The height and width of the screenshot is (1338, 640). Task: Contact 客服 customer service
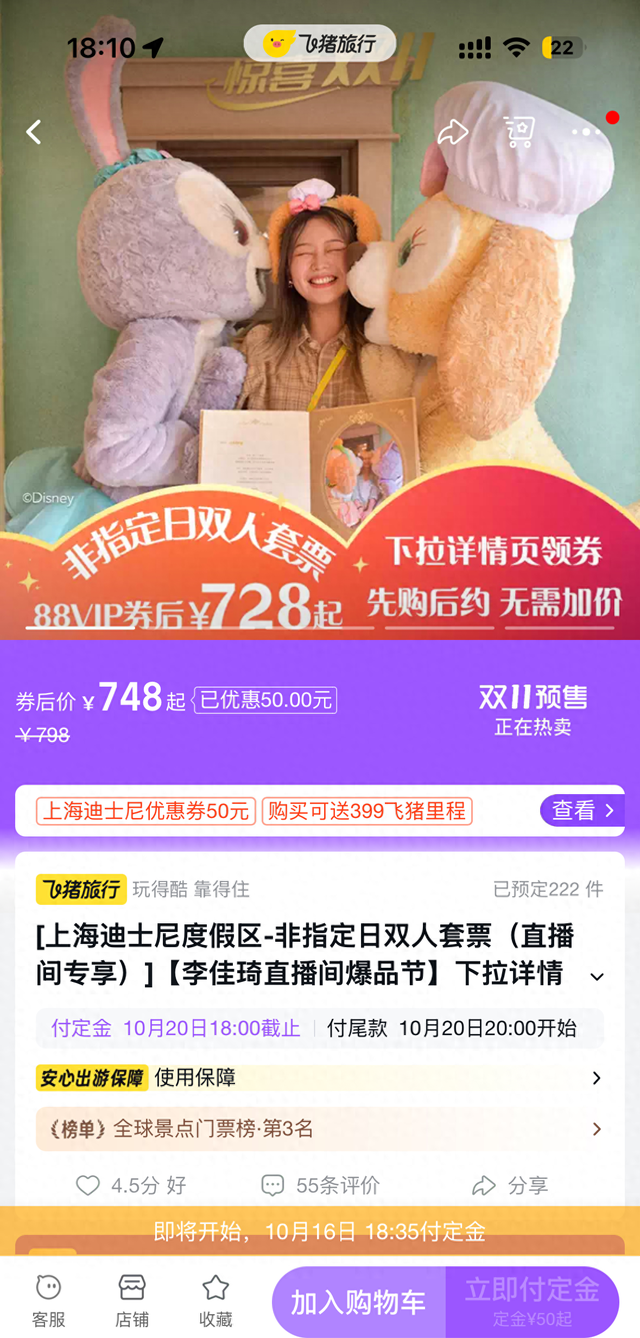(x=48, y=1300)
